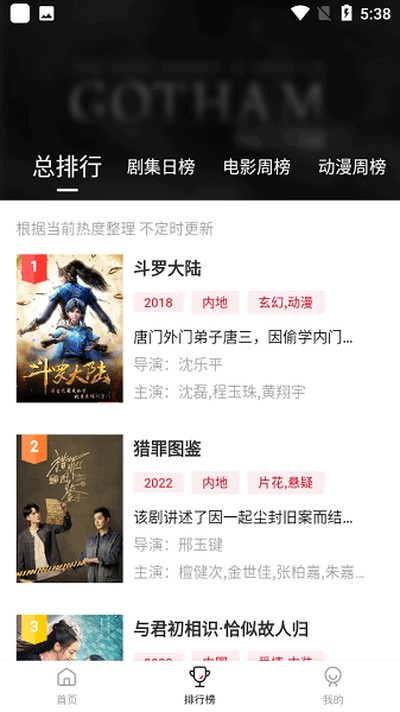The height and width of the screenshot is (712, 400).
Task: Open the 斗罗大陆 poster
Action: pyautogui.click(x=69, y=328)
